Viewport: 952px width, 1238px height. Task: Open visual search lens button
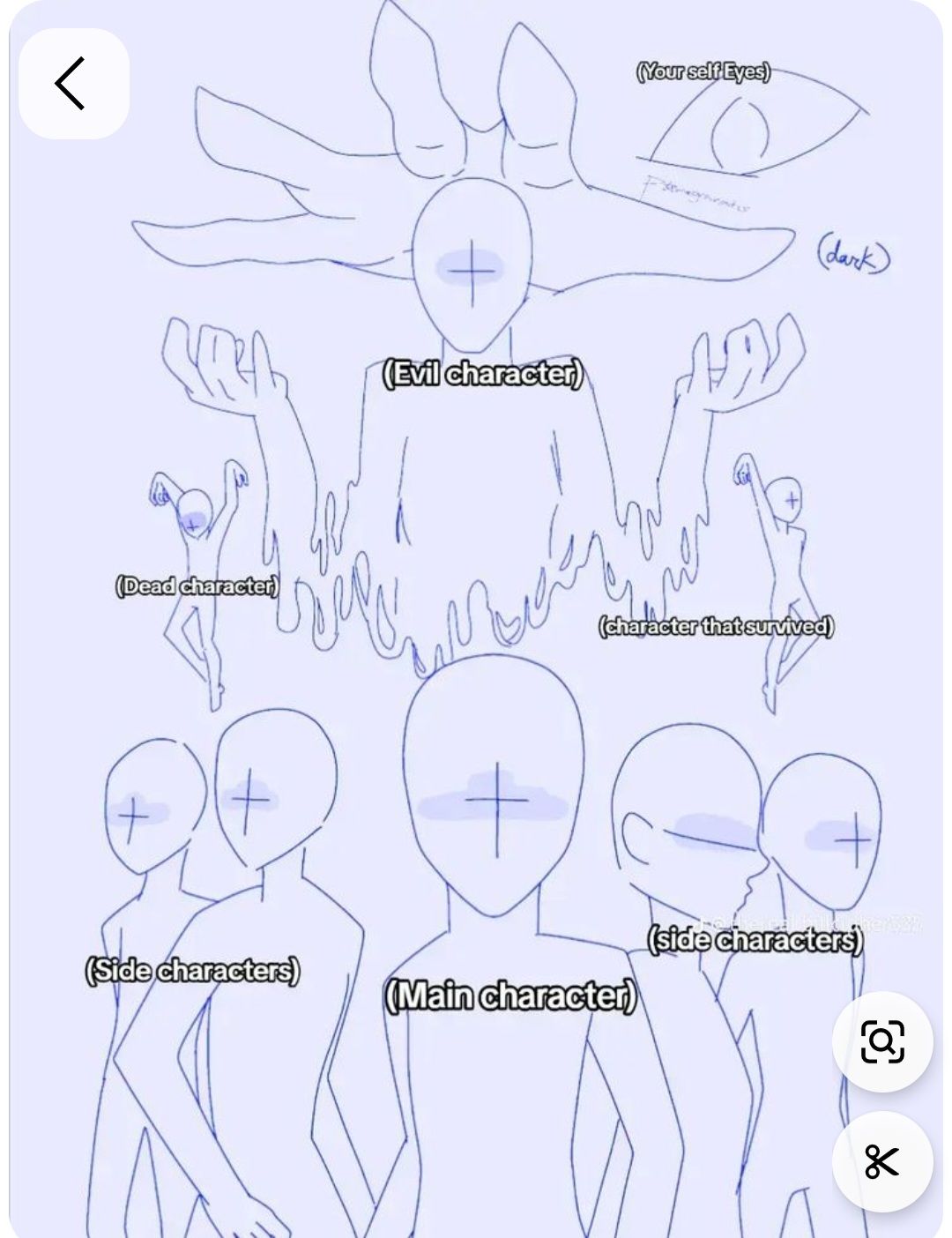pyautogui.click(x=881, y=1041)
